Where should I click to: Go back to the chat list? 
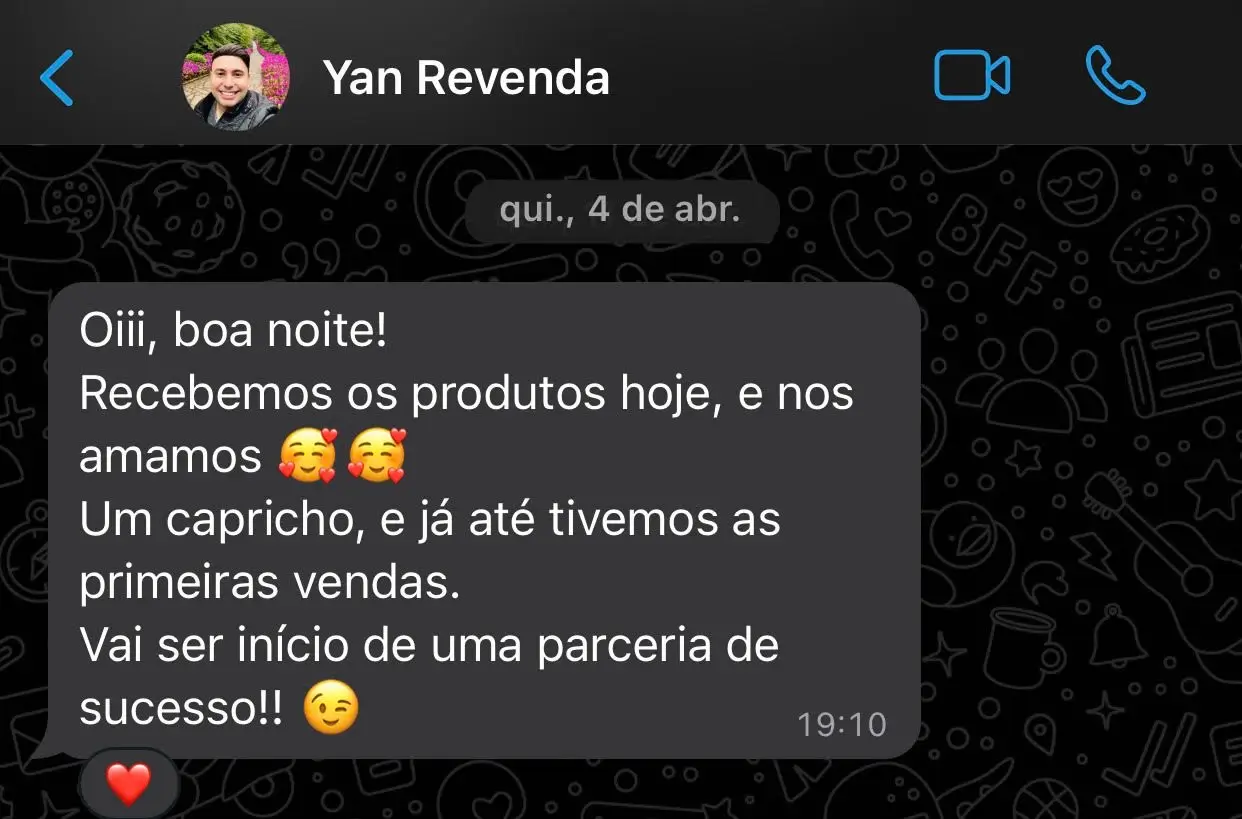coord(57,77)
